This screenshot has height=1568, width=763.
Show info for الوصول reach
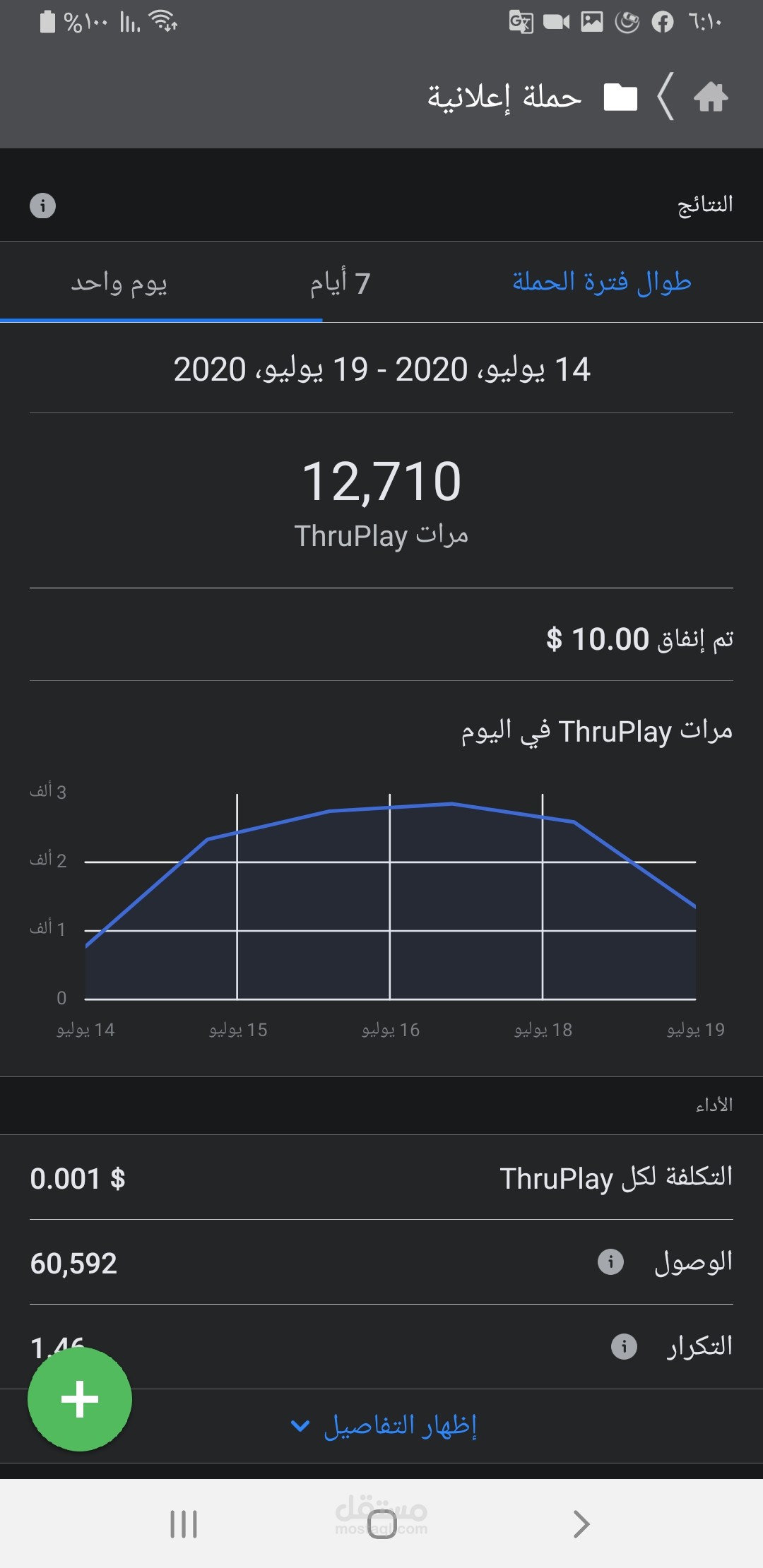[610, 1261]
